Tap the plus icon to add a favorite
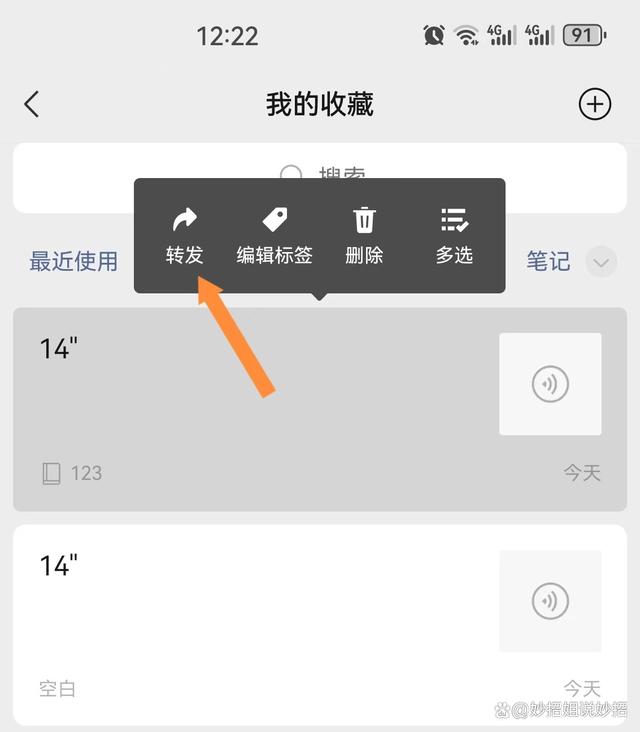Image resolution: width=640 pixels, height=732 pixels. click(x=595, y=104)
